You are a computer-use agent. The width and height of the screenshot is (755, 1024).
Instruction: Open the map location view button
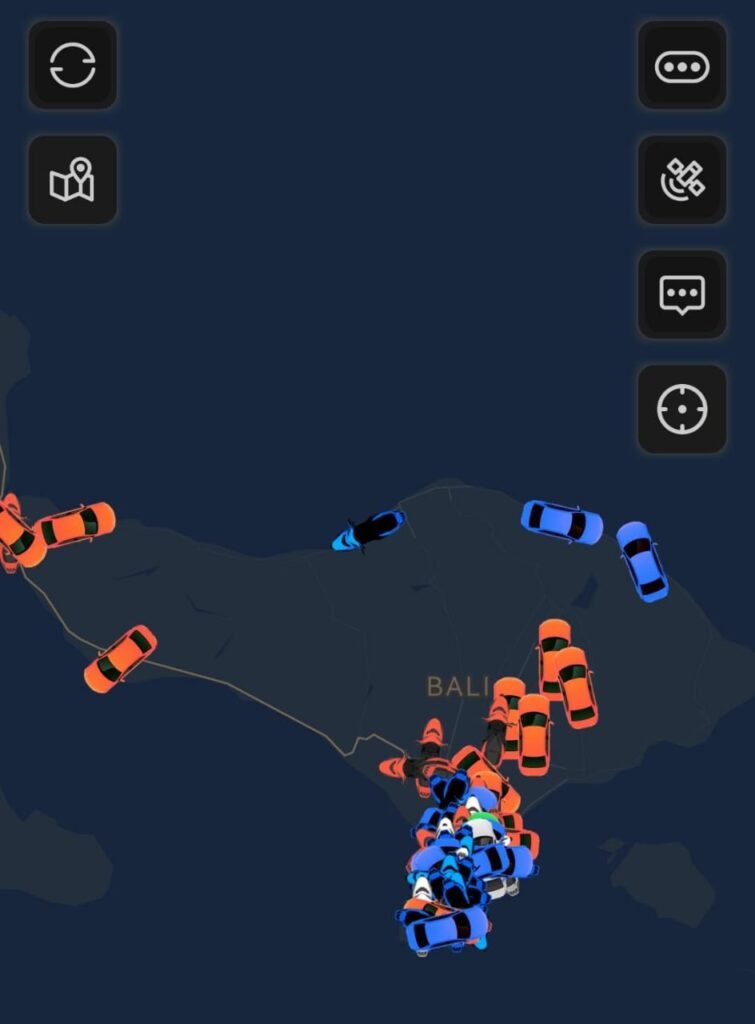(x=73, y=180)
